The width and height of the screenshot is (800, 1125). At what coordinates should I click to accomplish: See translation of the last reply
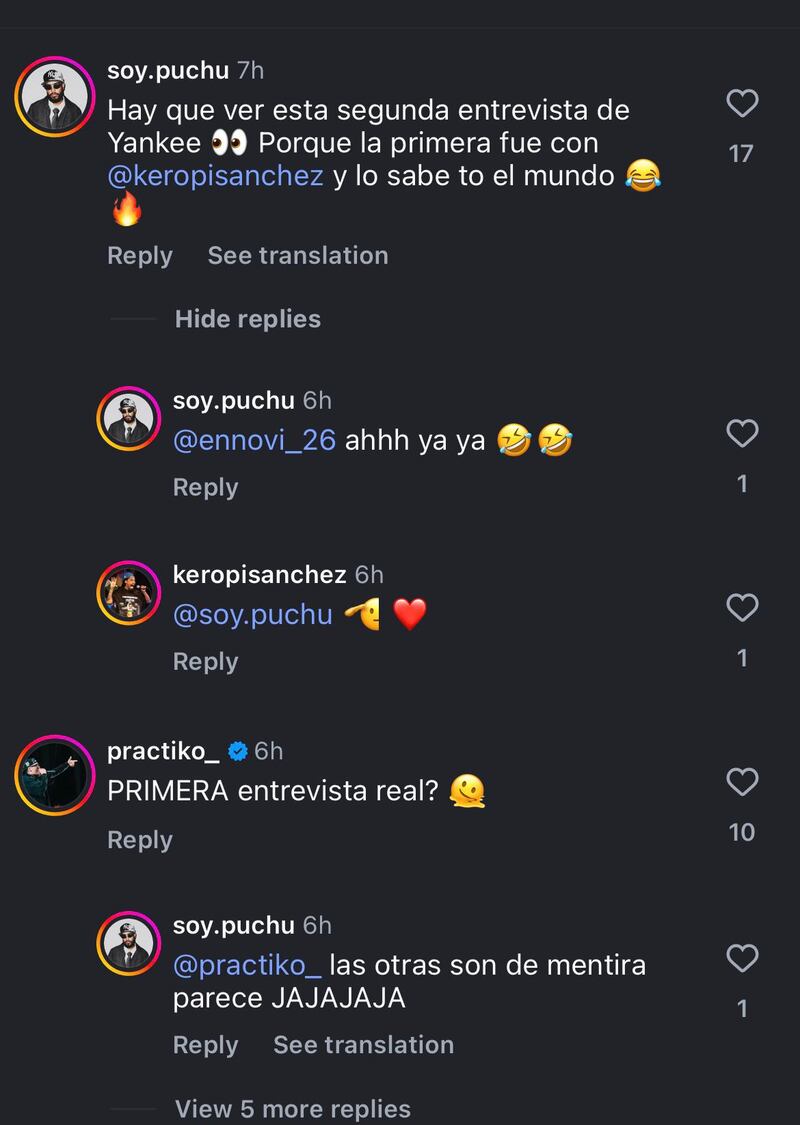(363, 1044)
